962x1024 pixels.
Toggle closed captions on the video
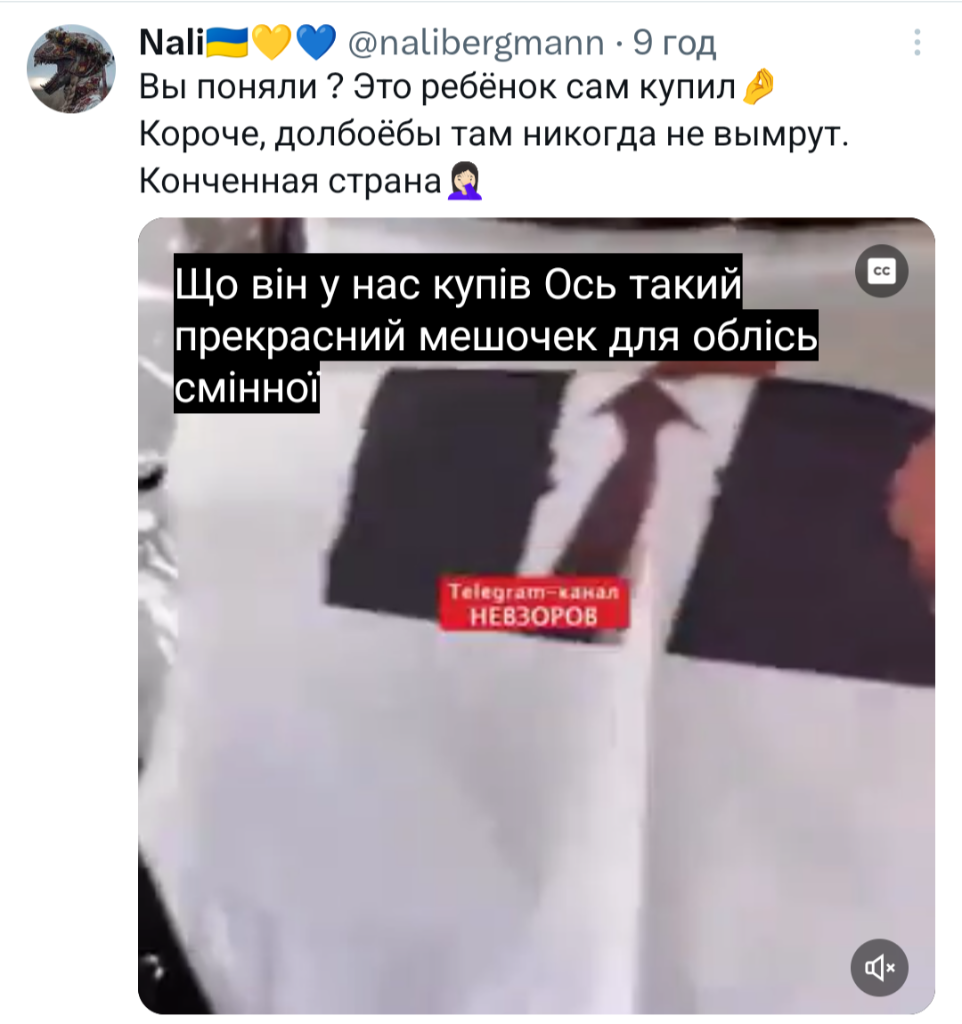pyautogui.click(x=882, y=272)
